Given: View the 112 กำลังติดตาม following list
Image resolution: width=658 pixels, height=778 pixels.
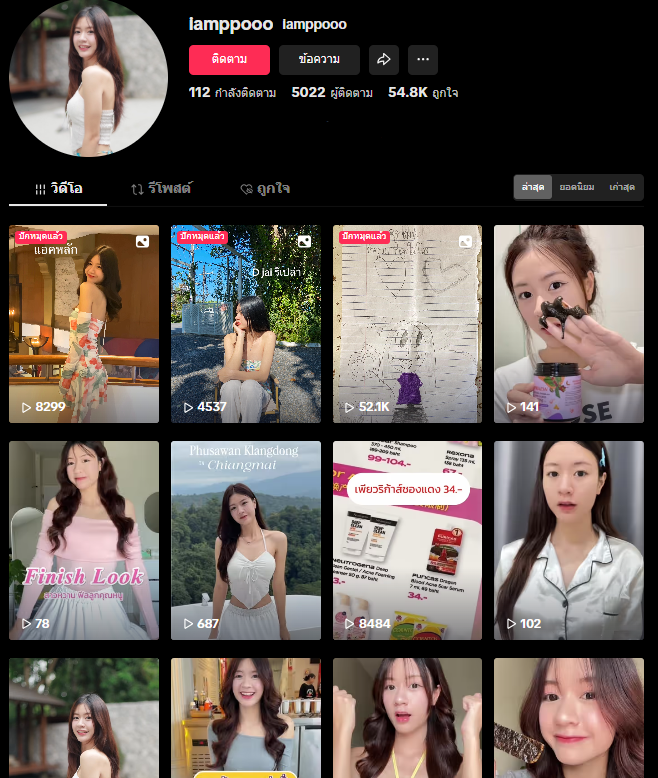Looking at the screenshot, I should point(233,93).
